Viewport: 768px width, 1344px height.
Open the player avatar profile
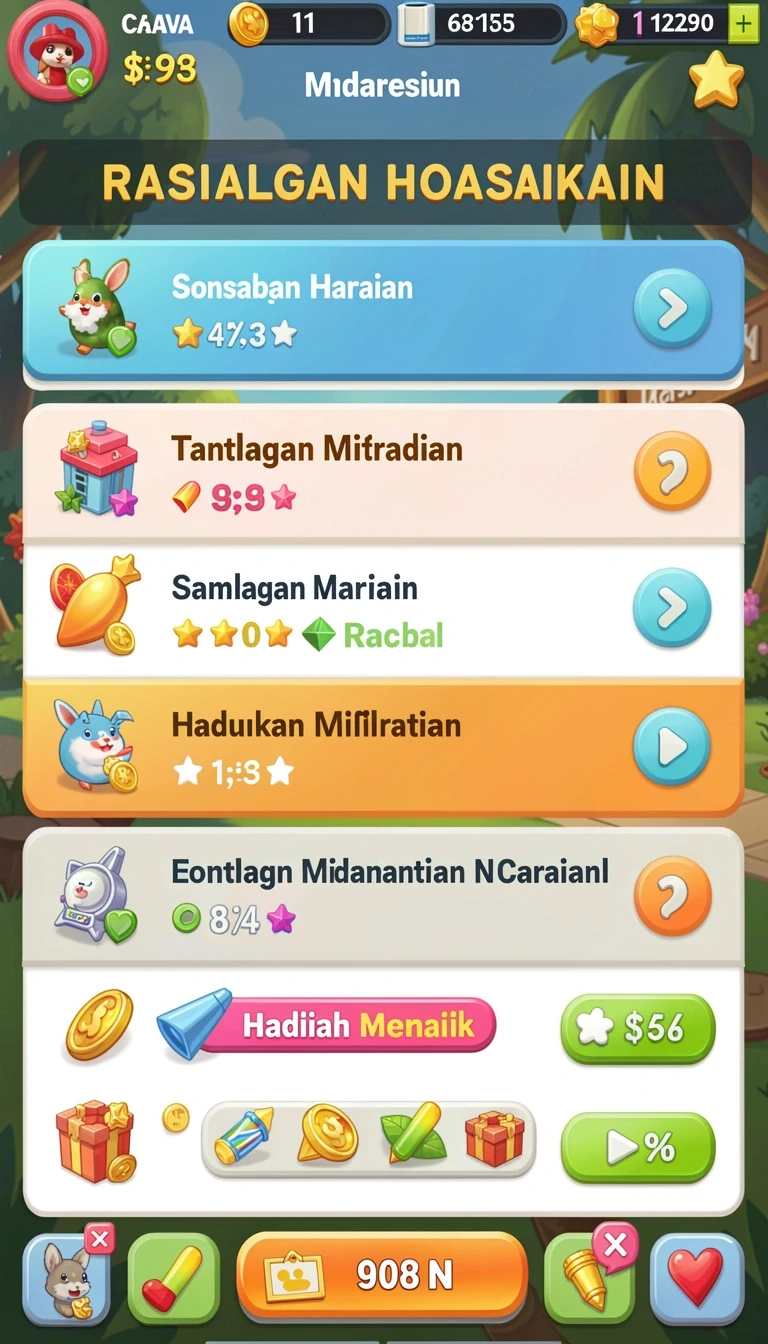[x=57, y=50]
